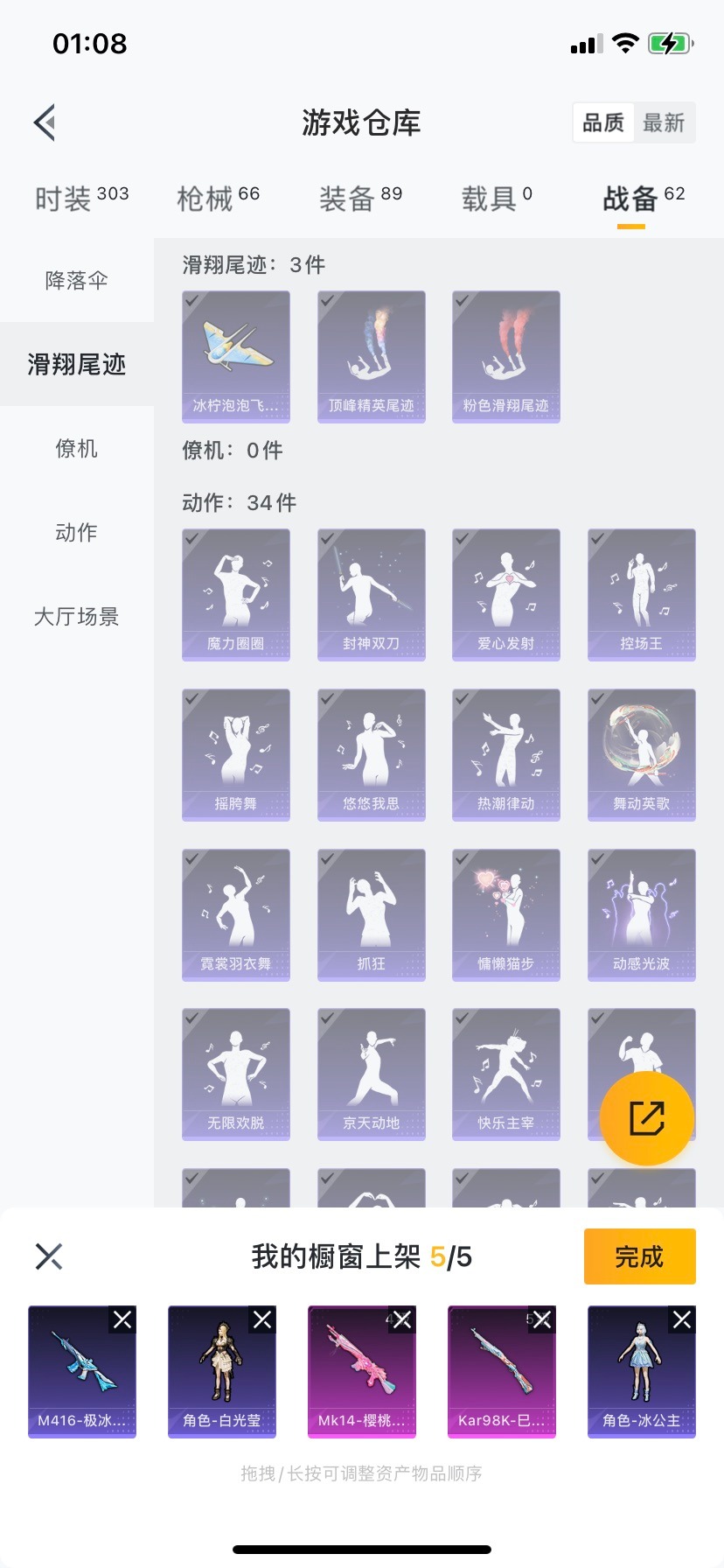Select the 顶峰精英尾迹 item

tap(371, 357)
